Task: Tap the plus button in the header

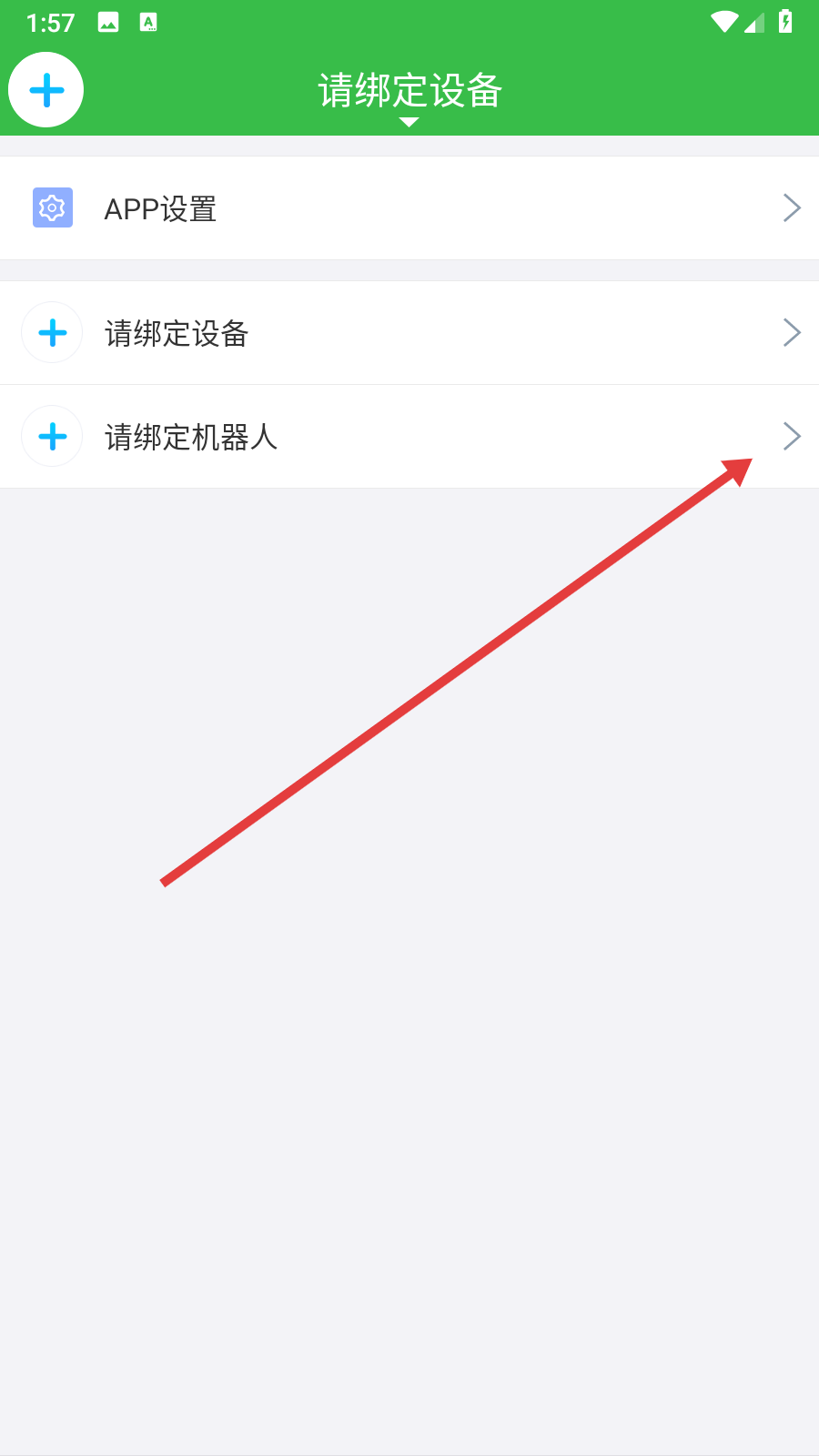Action: [46, 90]
